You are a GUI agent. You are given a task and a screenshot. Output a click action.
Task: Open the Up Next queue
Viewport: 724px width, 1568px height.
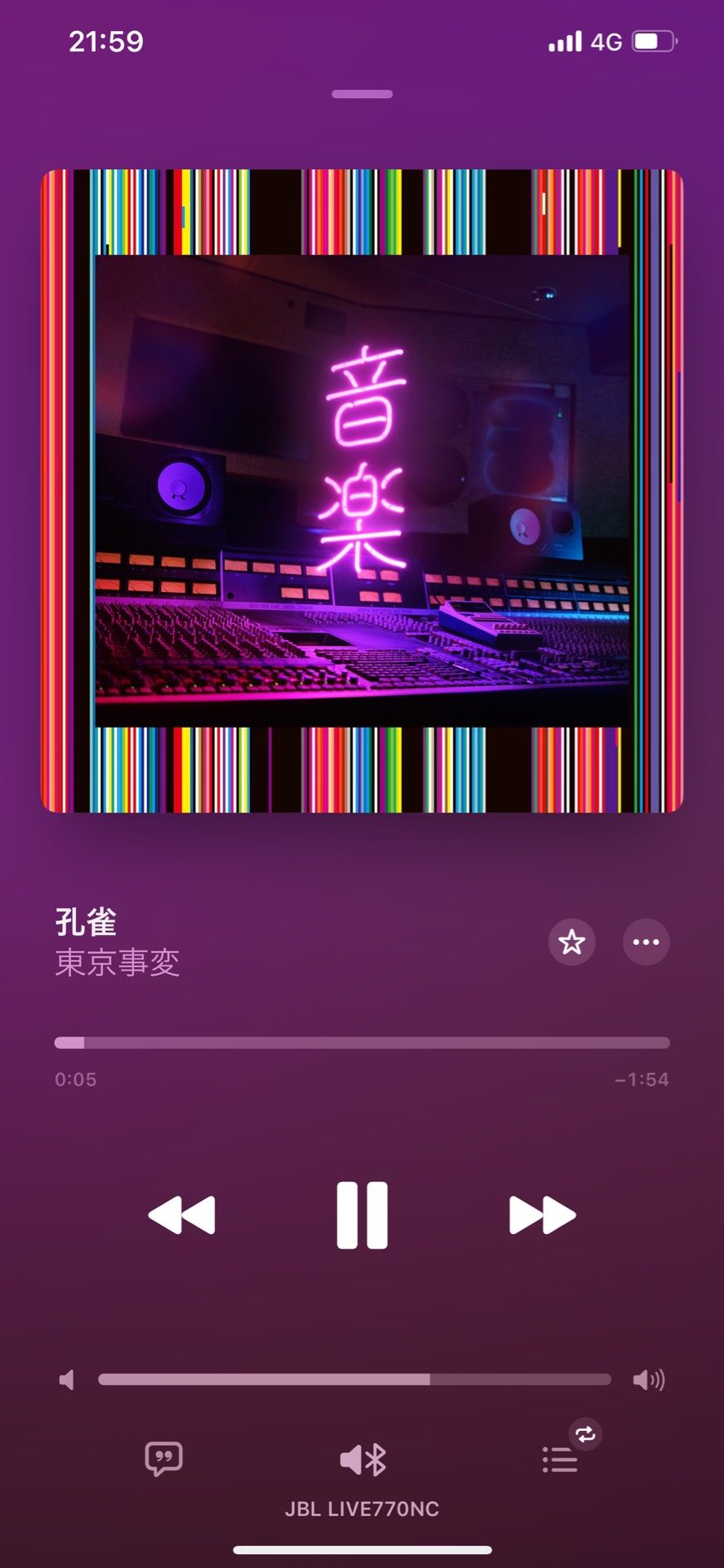pyautogui.click(x=559, y=1459)
